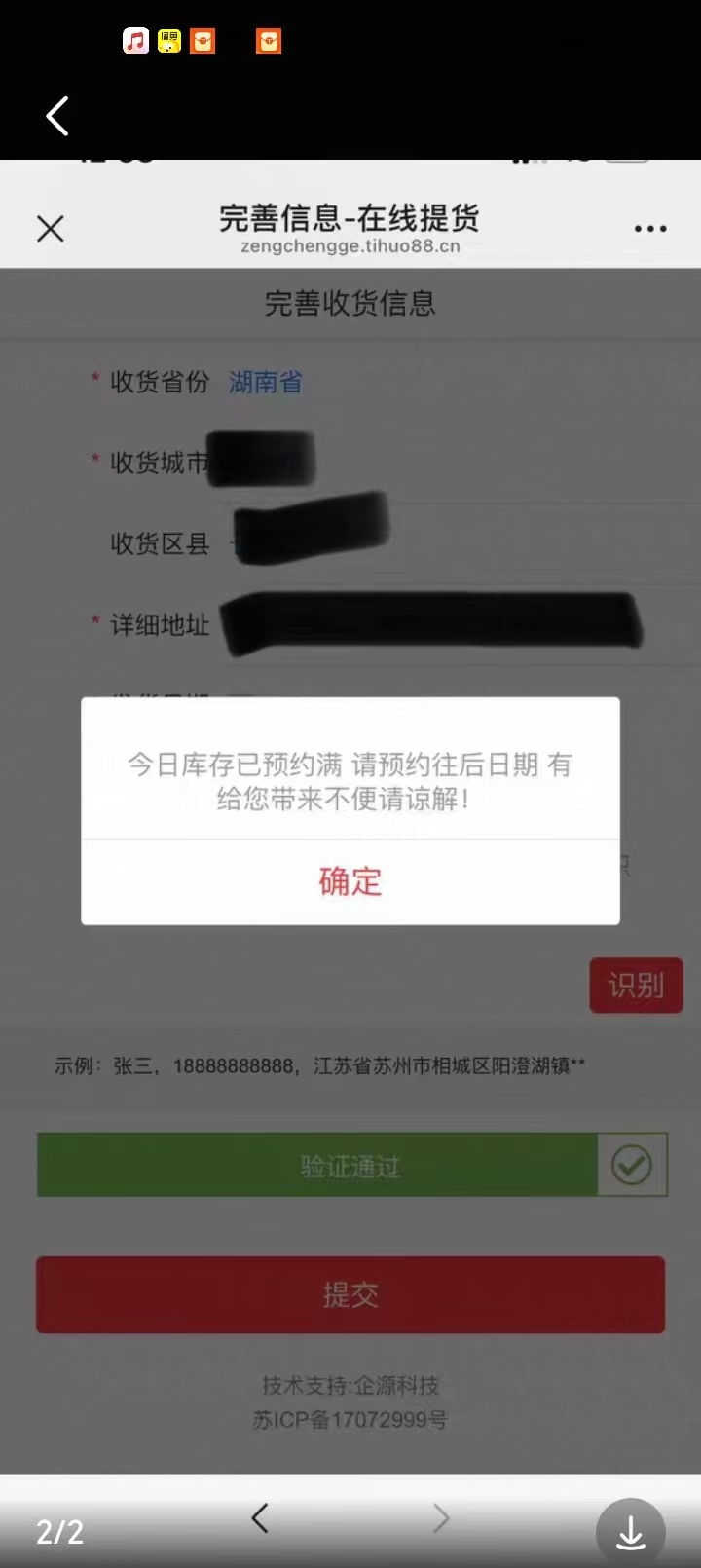Image resolution: width=701 pixels, height=1568 pixels.
Task: Tap the green checkmark on 验证通过 bar
Action: coord(631,1165)
